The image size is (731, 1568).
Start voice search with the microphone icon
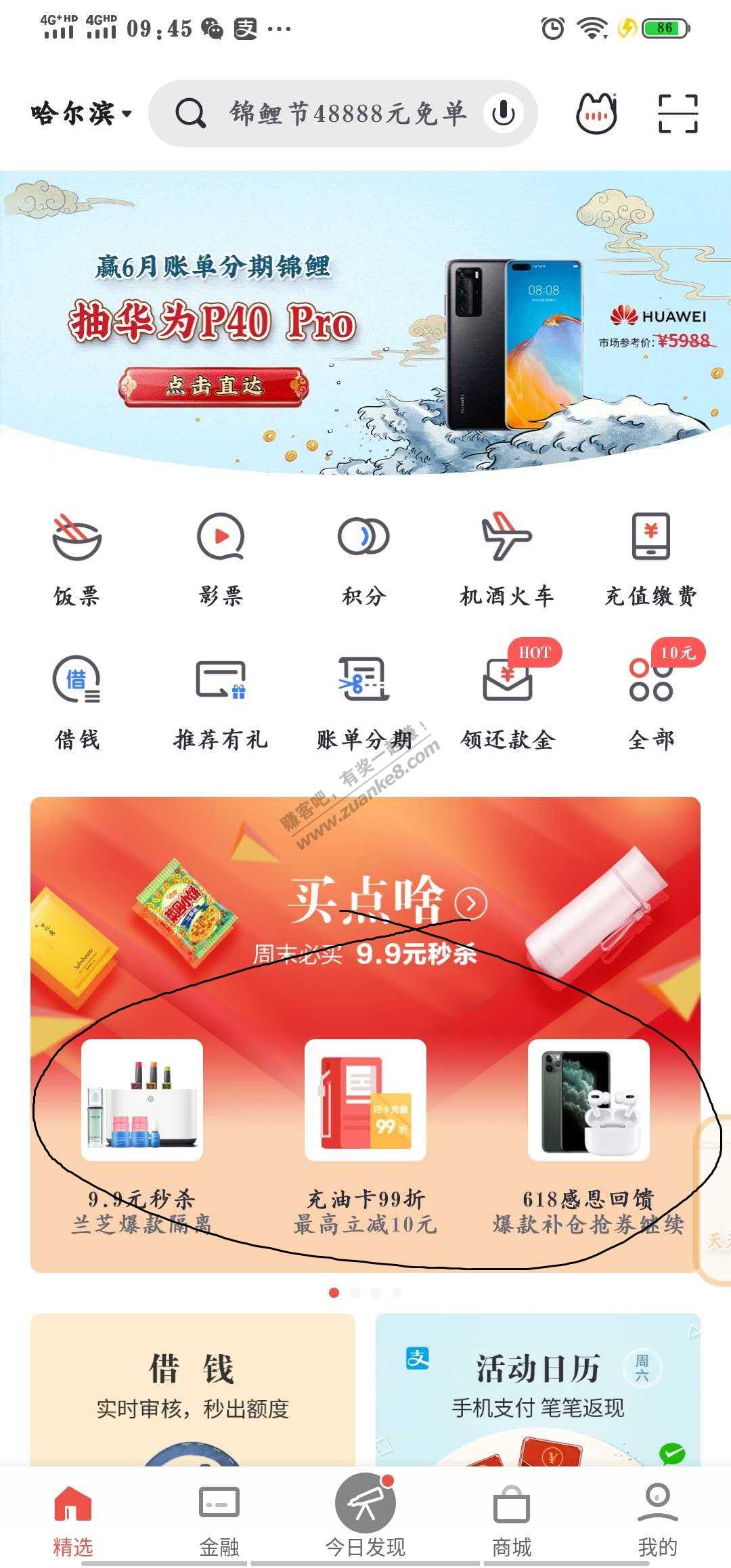[504, 114]
